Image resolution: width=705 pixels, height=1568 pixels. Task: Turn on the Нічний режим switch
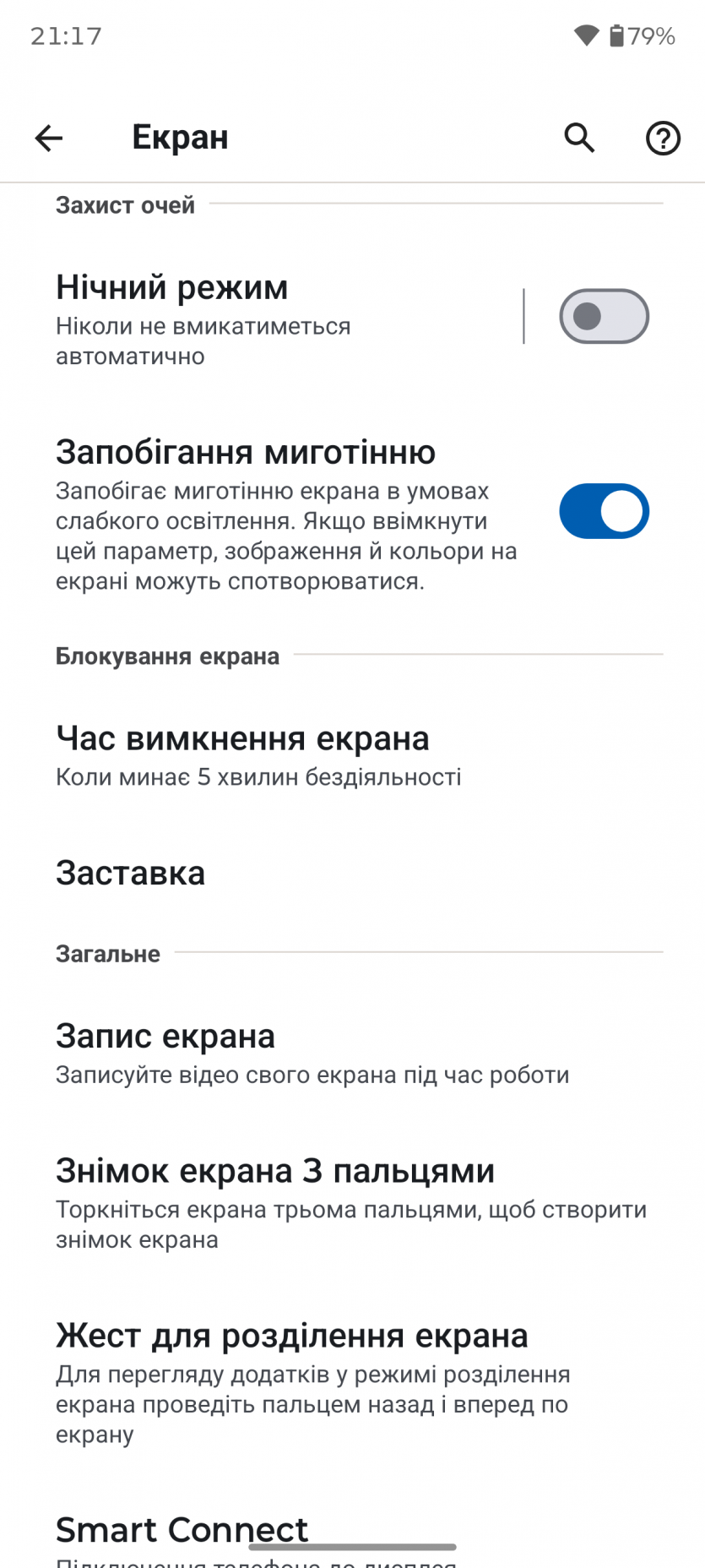point(604,317)
